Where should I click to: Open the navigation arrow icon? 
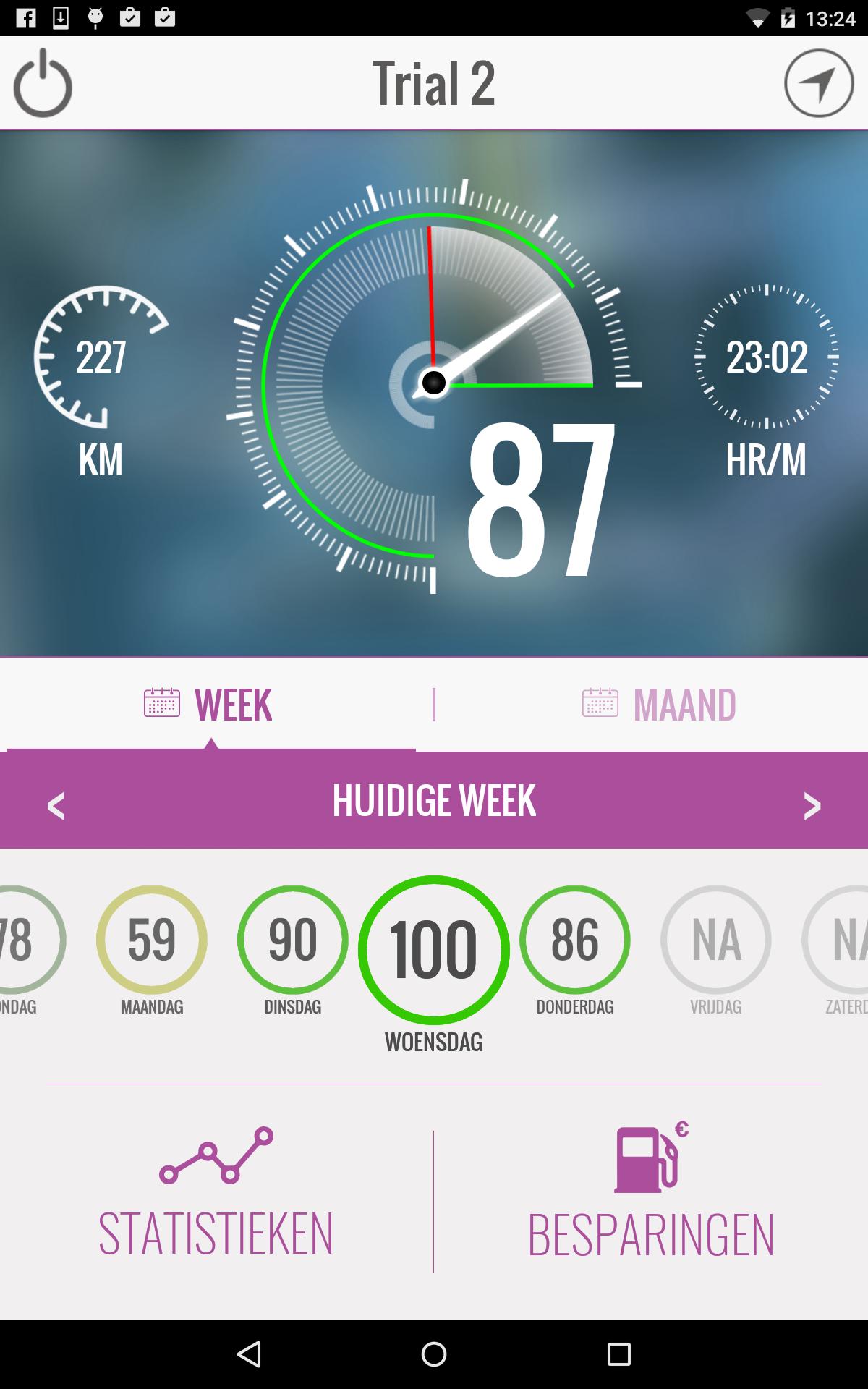[819, 83]
